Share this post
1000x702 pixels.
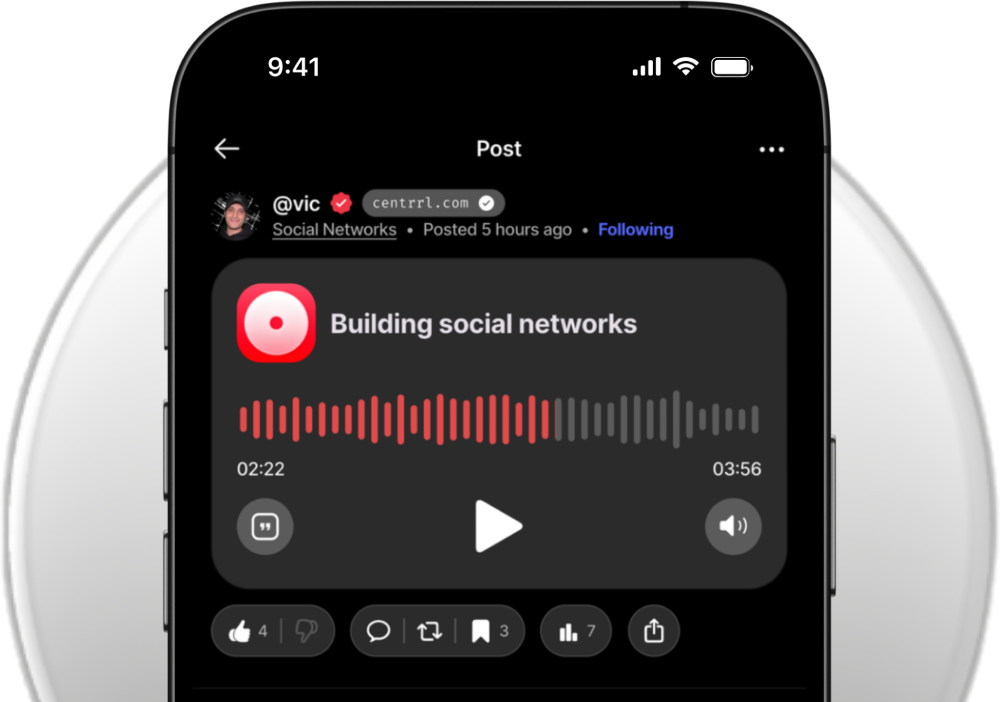(x=654, y=631)
